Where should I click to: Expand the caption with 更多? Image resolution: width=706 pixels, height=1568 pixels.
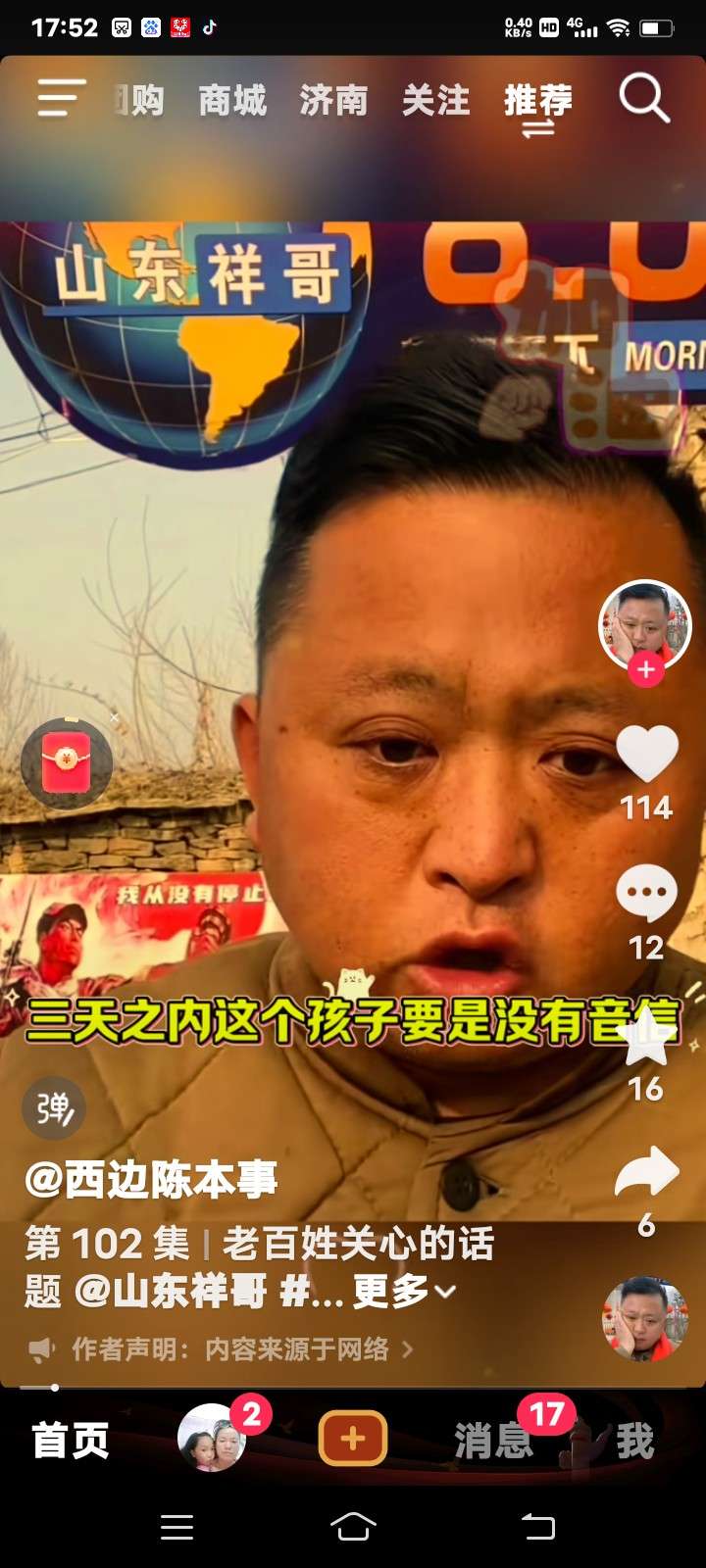click(x=403, y=1292)
